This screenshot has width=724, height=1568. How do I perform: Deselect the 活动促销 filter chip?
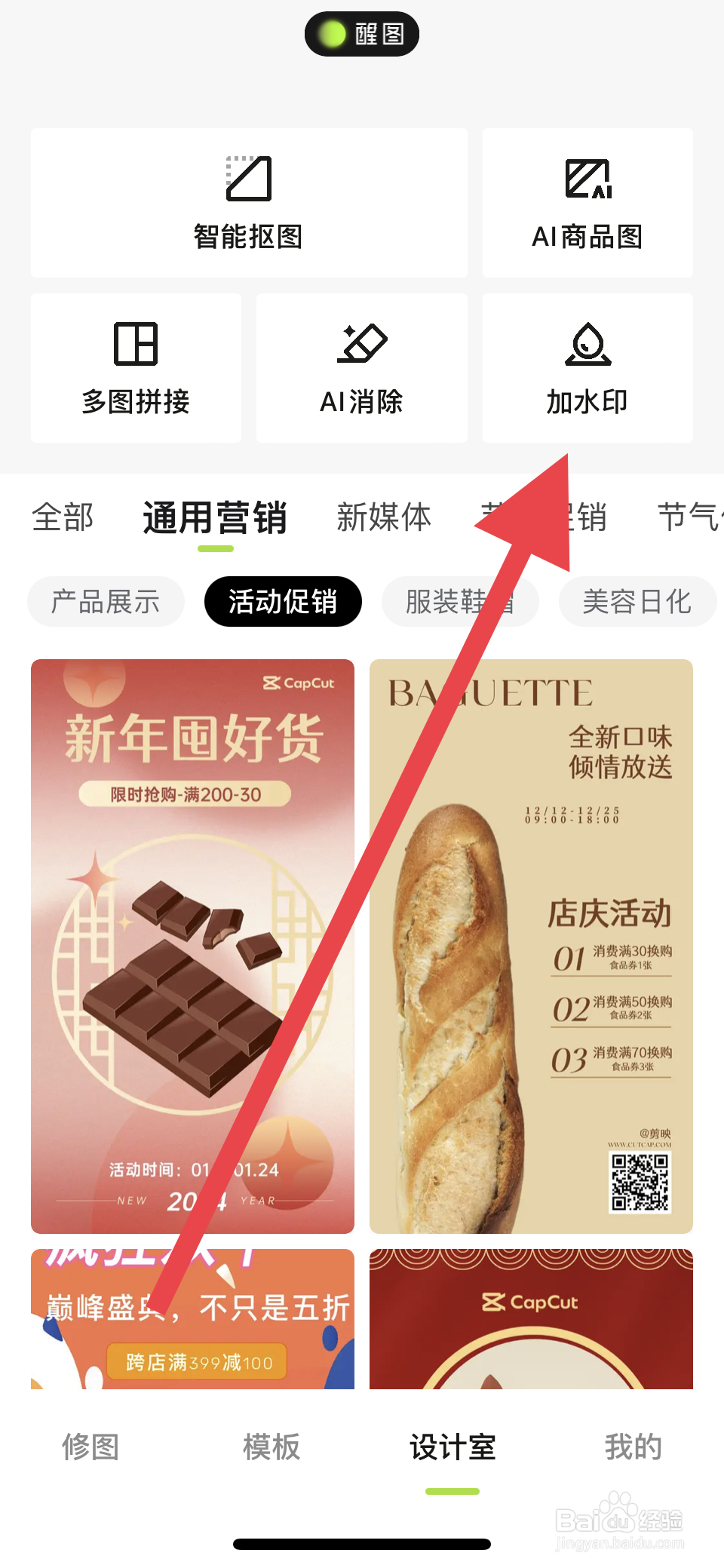pos(283,601)
